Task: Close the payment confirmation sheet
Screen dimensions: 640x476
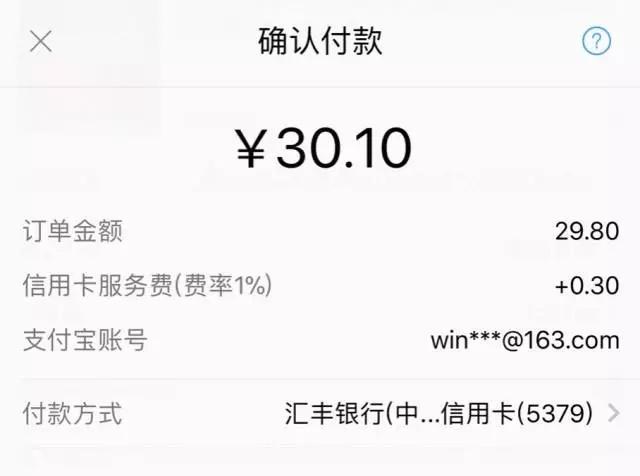Action: (x=41, y=42)
